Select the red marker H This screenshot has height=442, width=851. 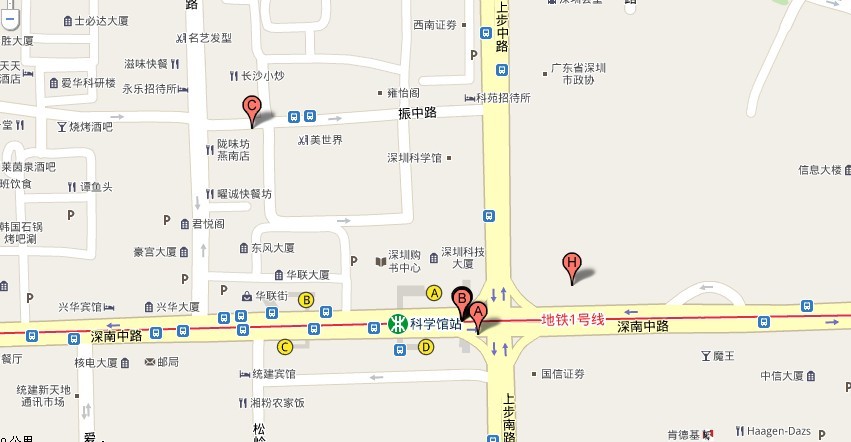point(571,265)
